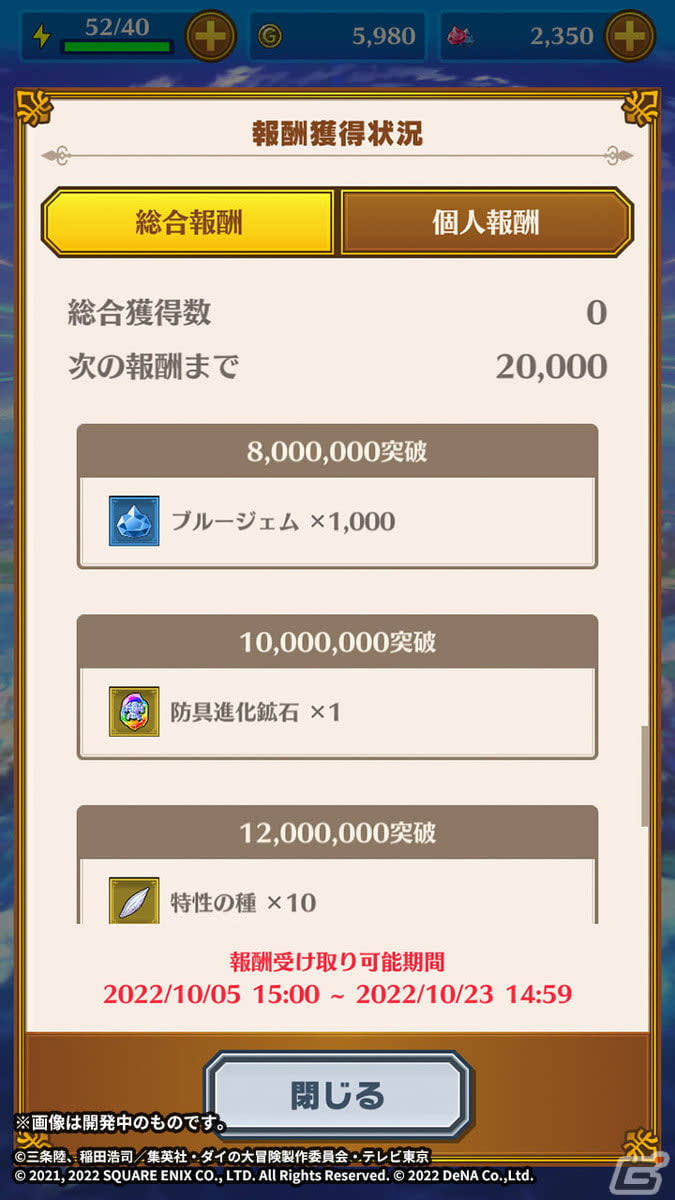Image resolution: width=675 pixels, height=1200 pixels.
Task: Select the 総合報酬 tab
Action: [x=188, y=222]
